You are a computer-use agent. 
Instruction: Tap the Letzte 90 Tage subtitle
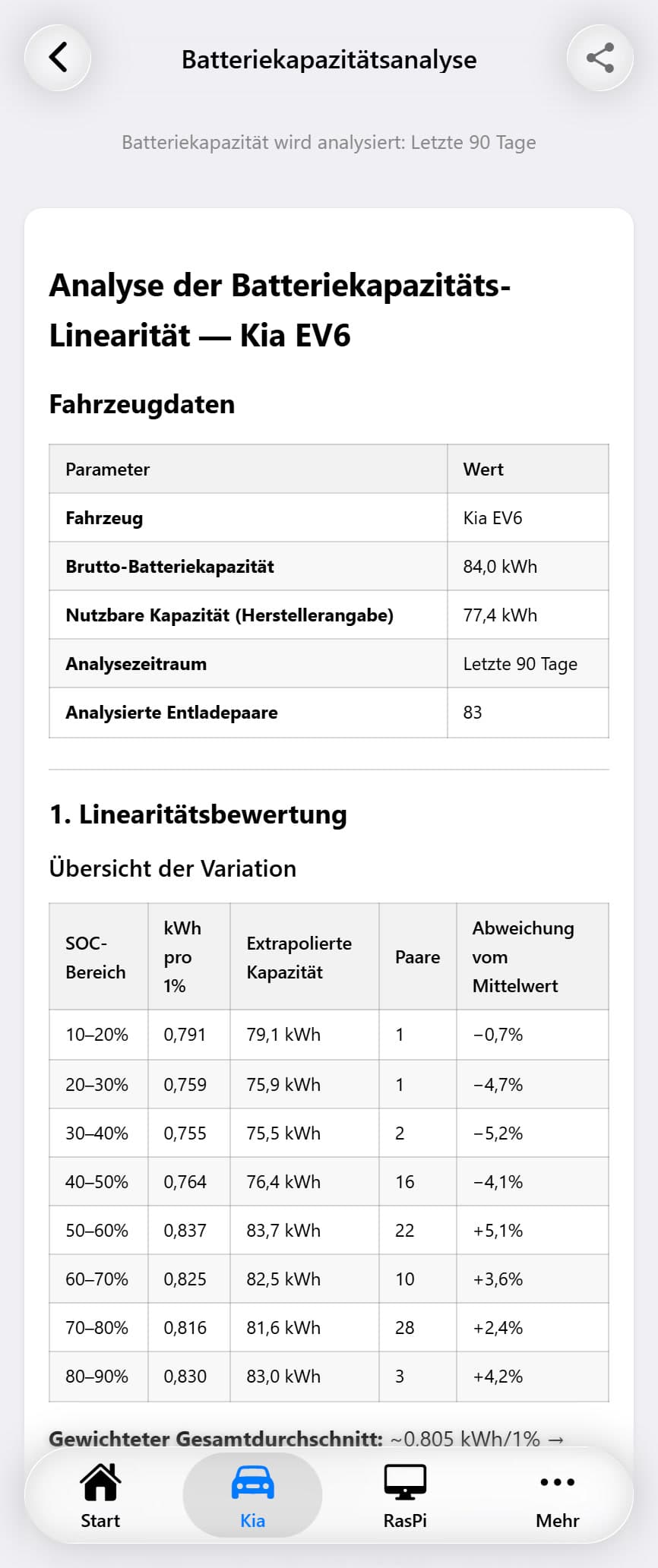pyautogui.click(x=329, y=142)
